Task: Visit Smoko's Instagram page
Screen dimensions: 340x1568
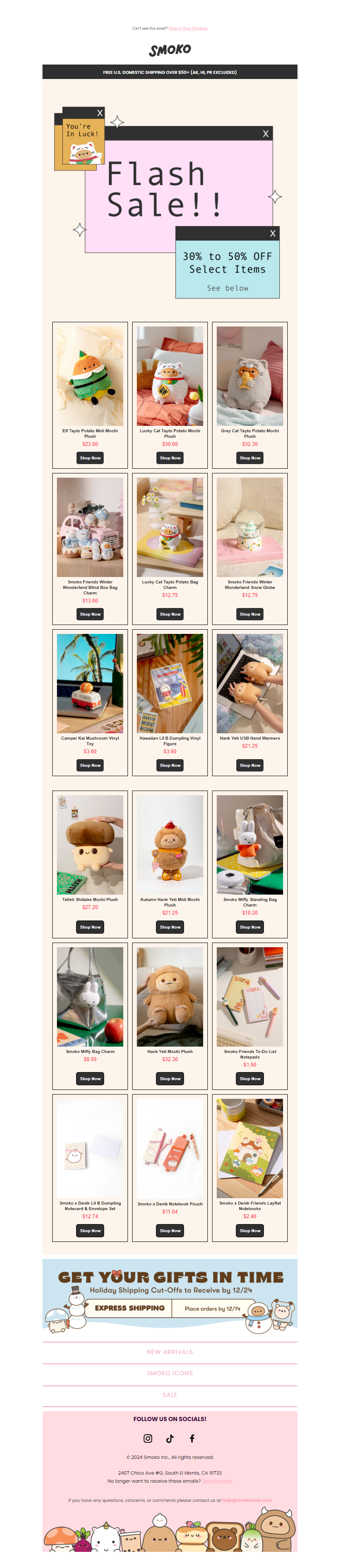Action: (147, 1439)
